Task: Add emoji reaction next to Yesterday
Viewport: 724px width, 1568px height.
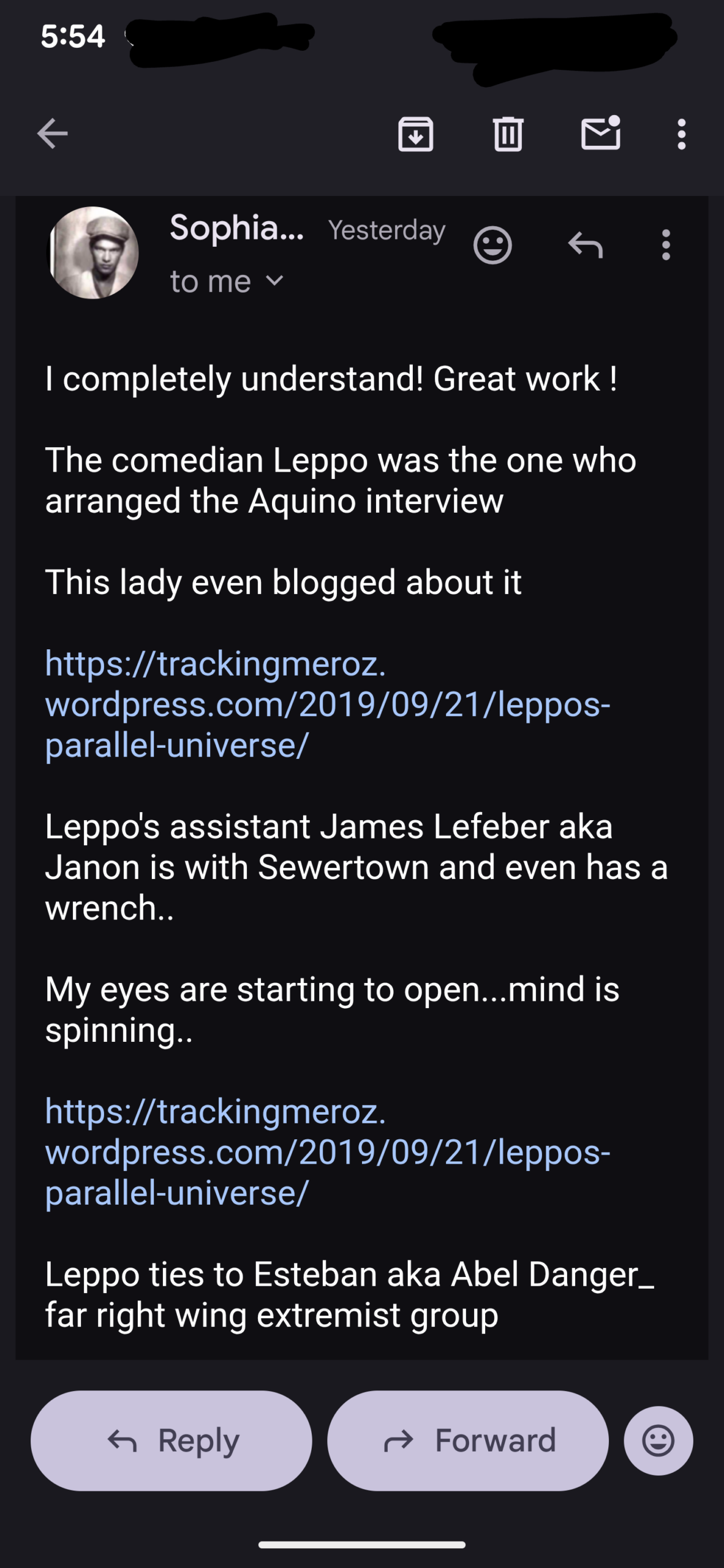Action: click(x=492, y=246)
